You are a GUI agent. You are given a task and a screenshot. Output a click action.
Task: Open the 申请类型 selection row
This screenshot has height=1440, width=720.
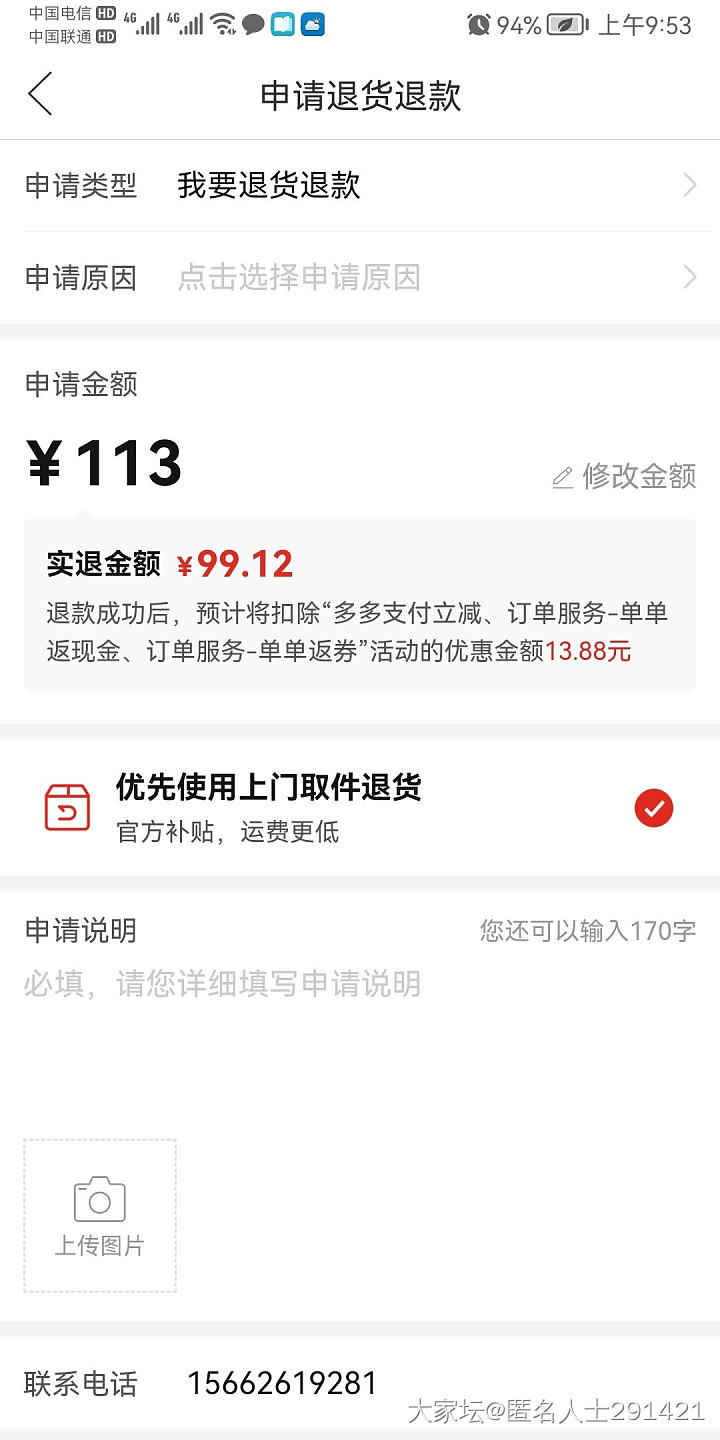[x=360, y=185]
